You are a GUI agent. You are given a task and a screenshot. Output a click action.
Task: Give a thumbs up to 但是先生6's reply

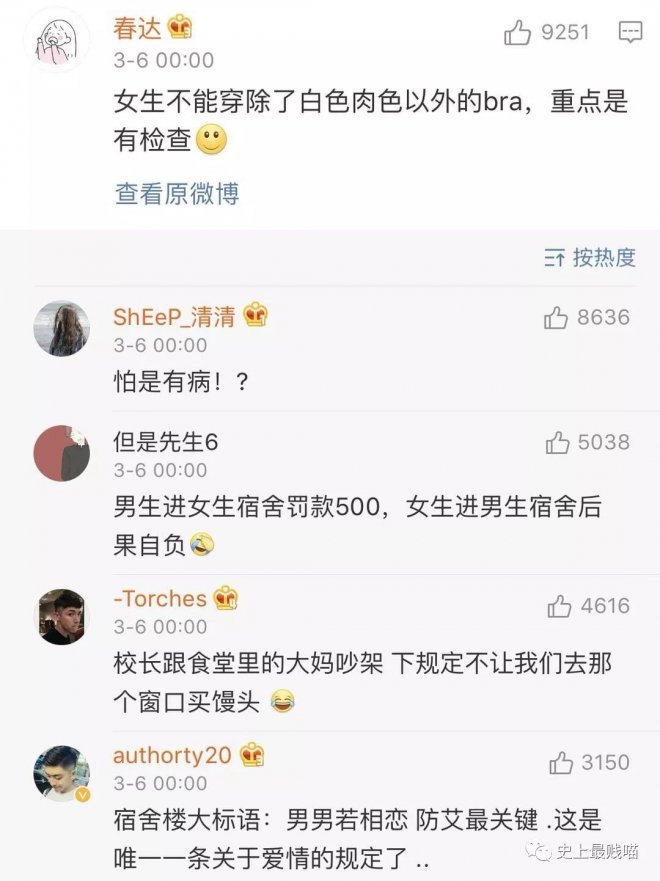558,442
